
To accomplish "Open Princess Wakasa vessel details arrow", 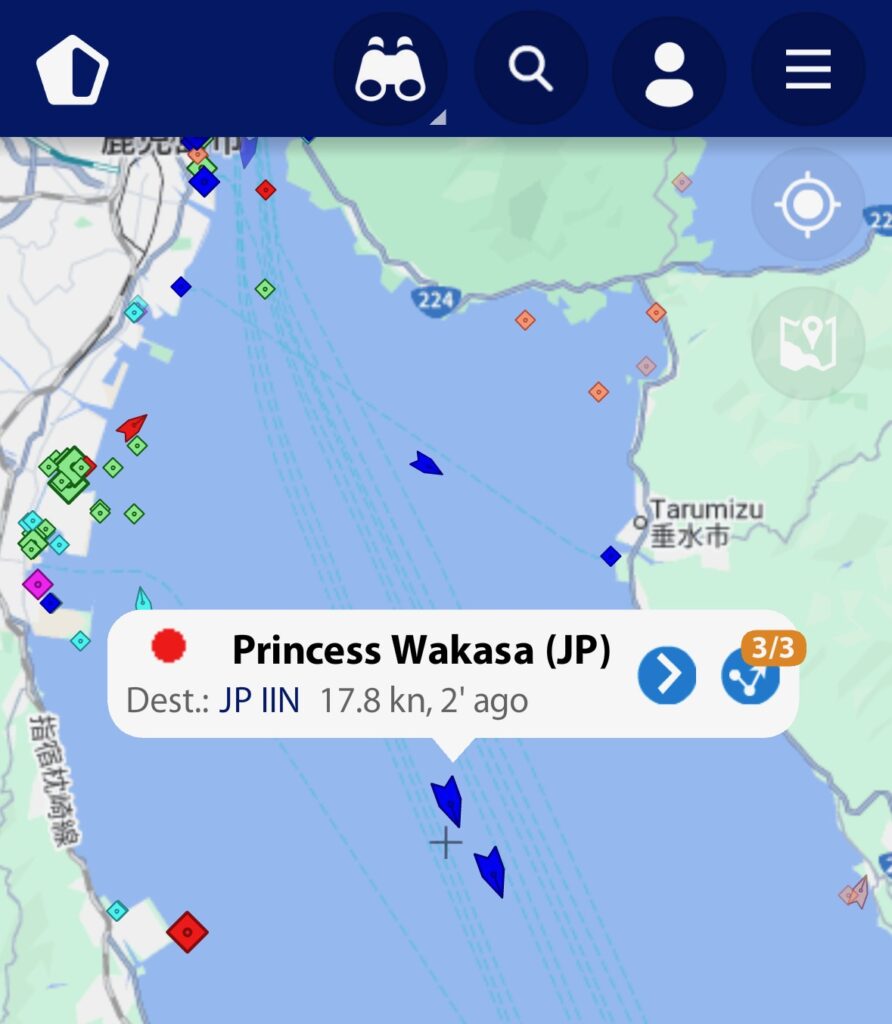I will point(667,675).
